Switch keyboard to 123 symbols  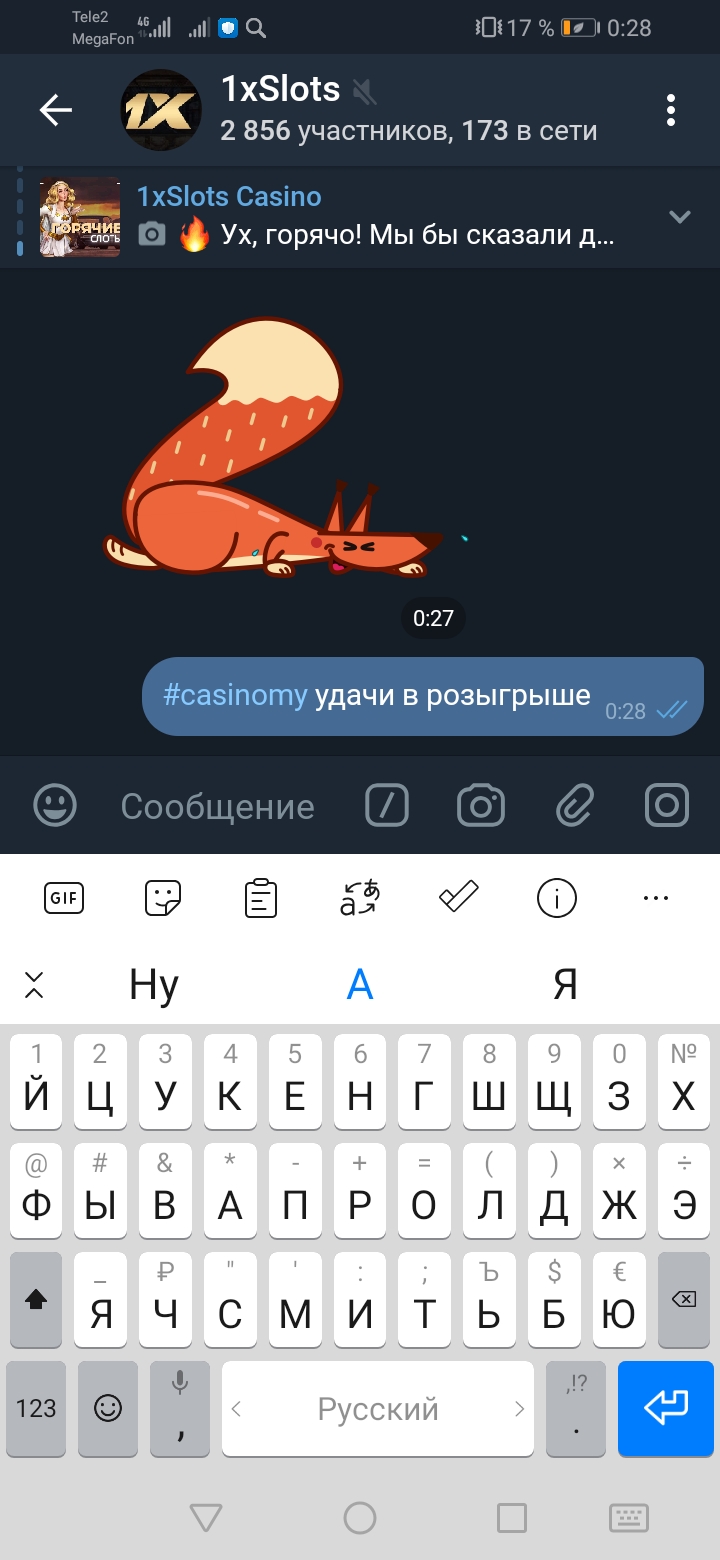[x=36, y=1408]
